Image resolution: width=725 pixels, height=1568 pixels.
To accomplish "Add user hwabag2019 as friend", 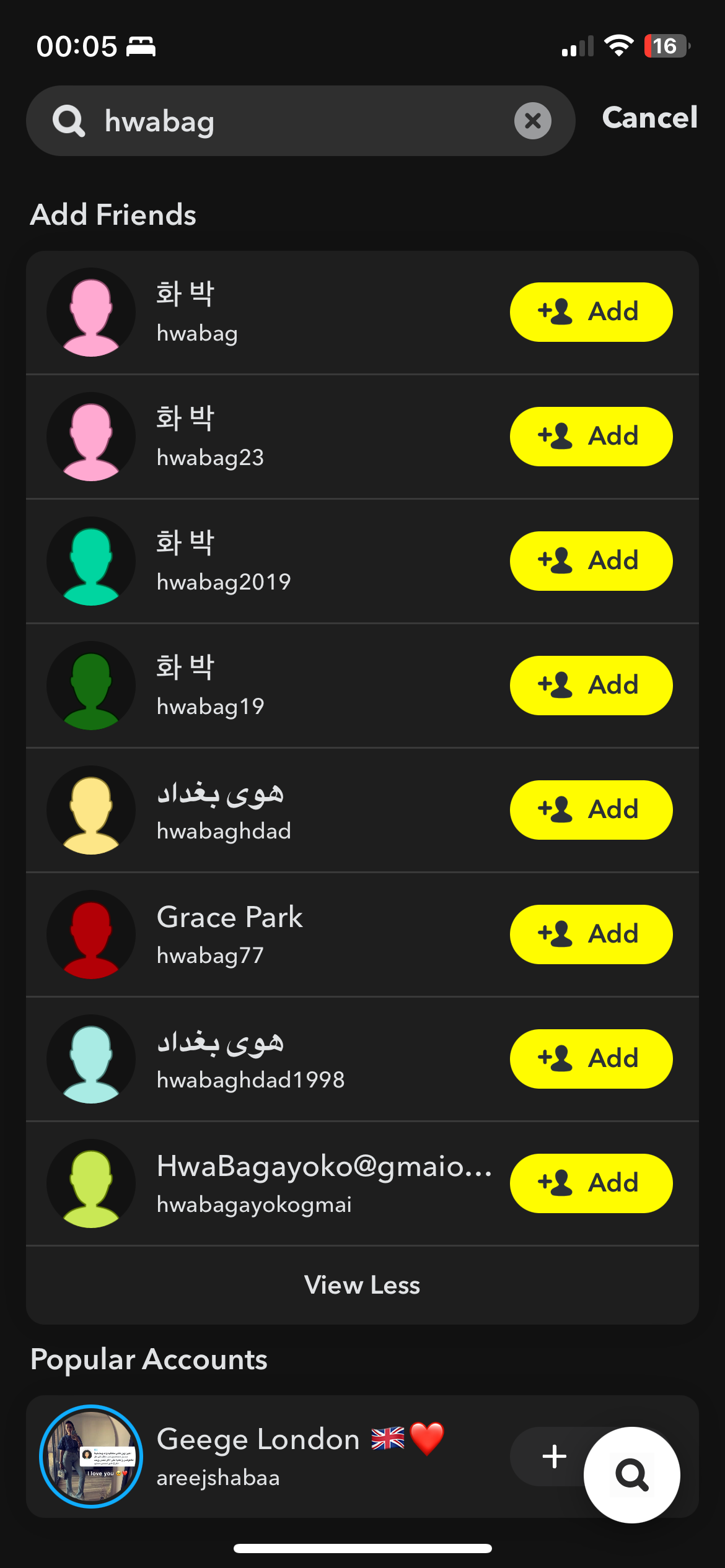I will click(591, 561).
